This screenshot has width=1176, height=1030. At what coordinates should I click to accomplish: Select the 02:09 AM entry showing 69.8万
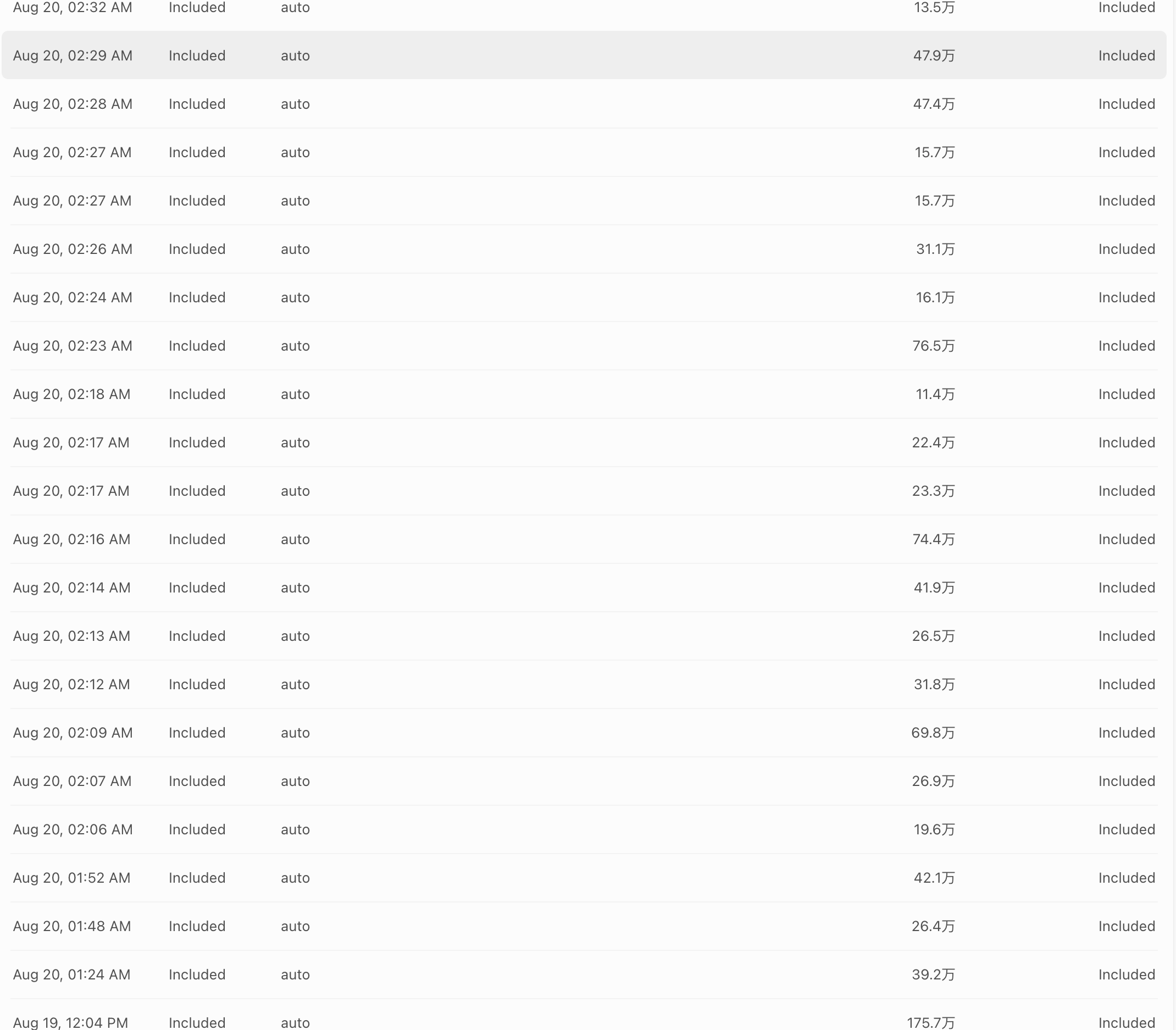coord(584,732)
